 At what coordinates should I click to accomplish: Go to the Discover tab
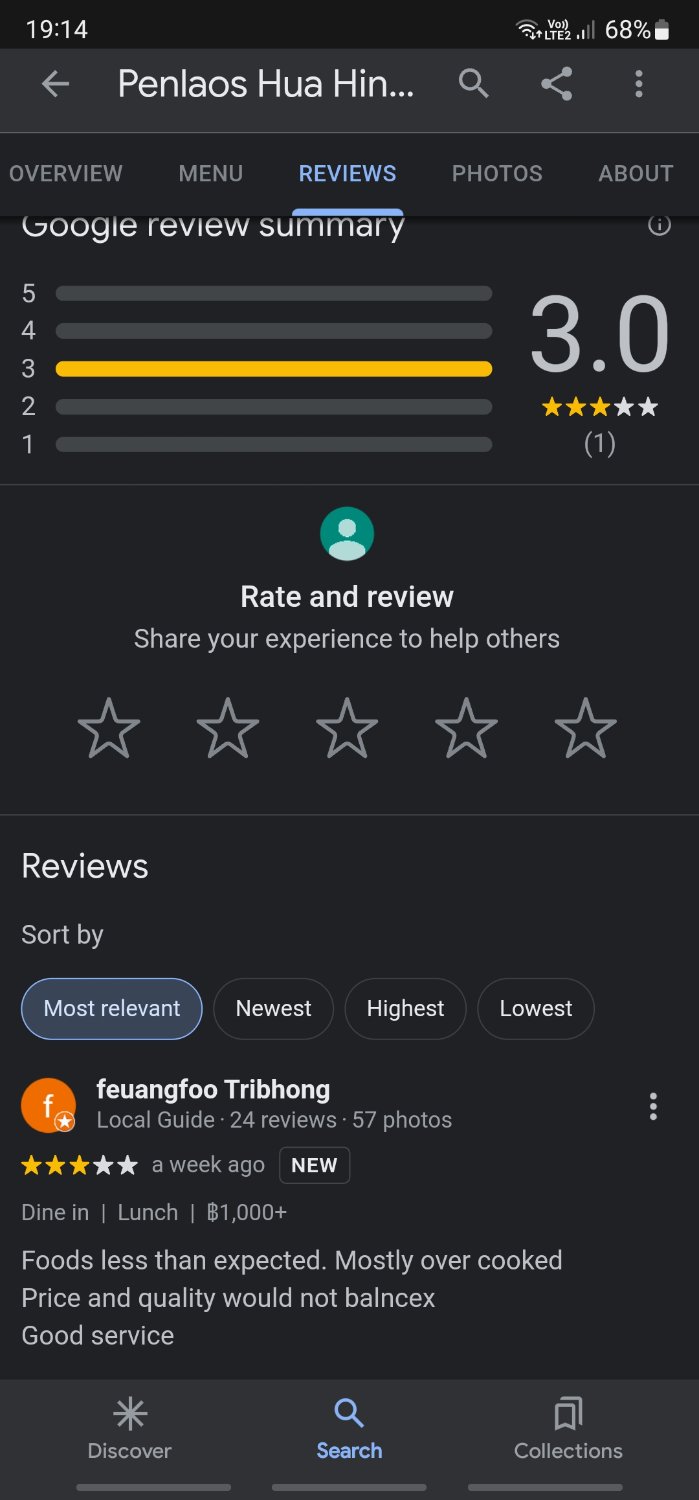pyautogui.click(x=130, y=1430)
